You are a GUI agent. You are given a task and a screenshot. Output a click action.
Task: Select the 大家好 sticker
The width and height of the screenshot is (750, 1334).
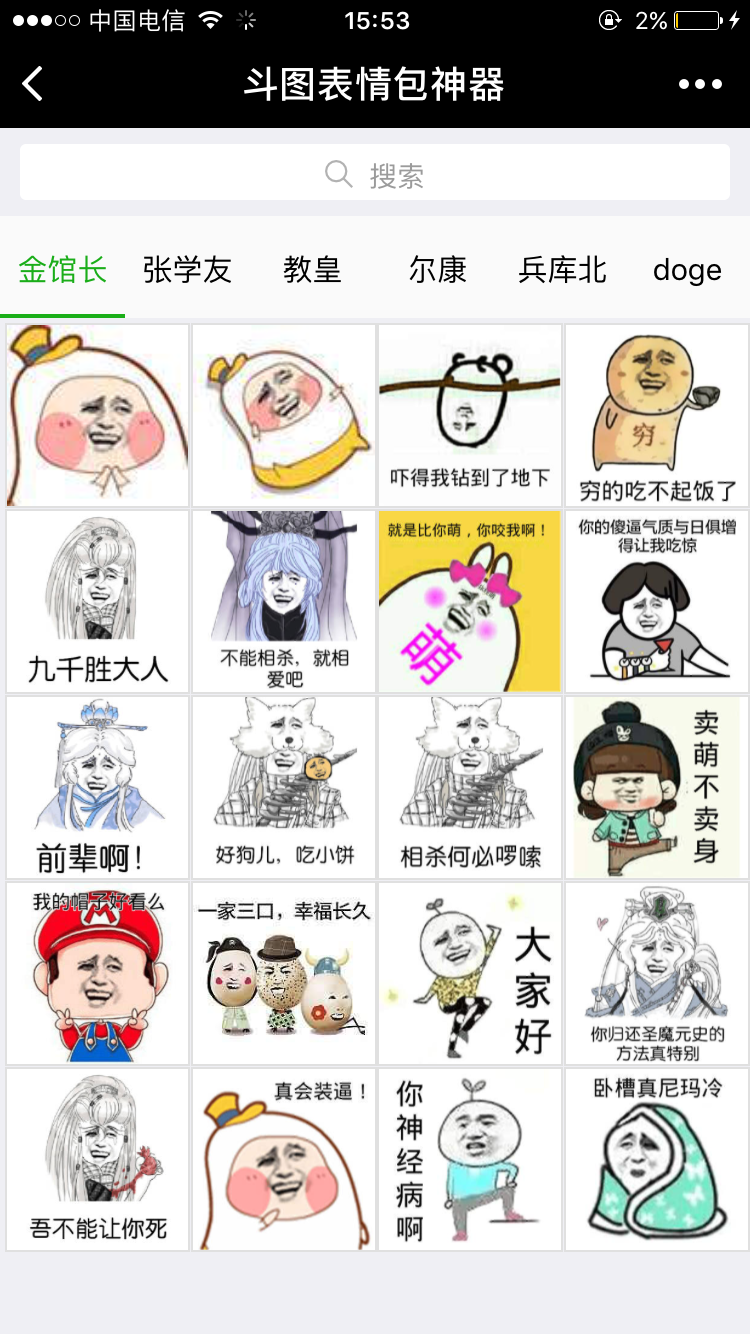469,973
